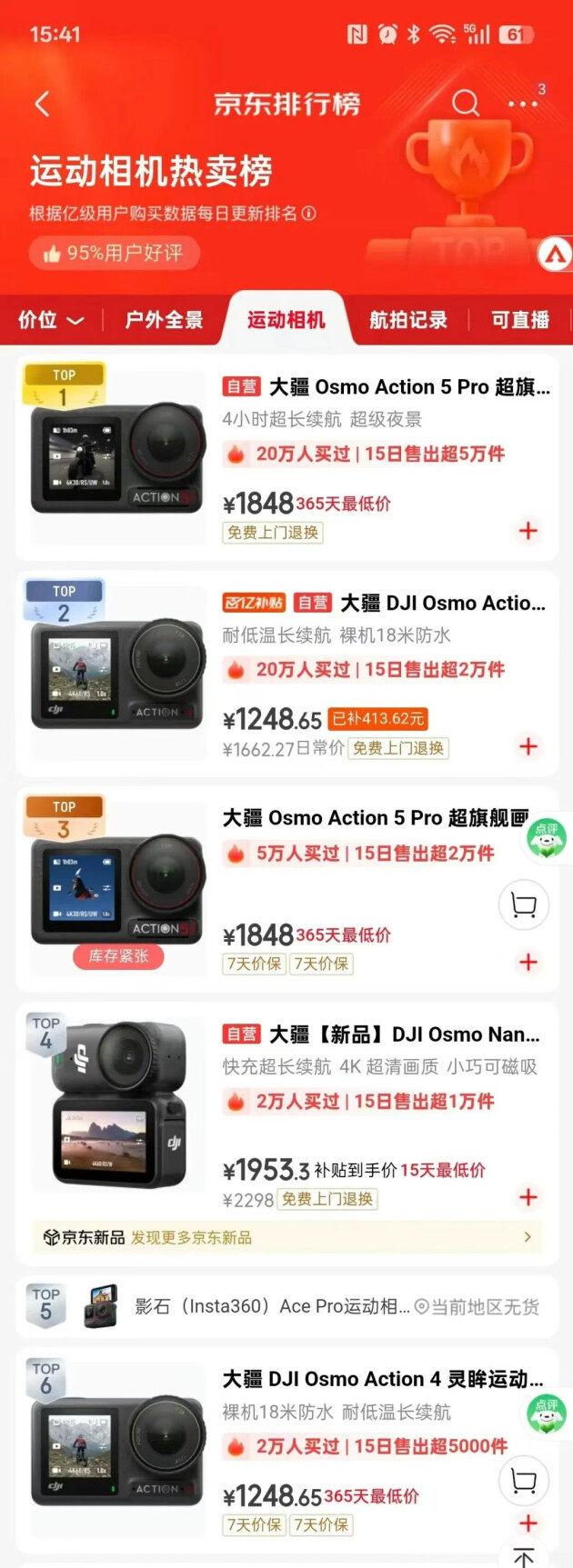Expand the 价位 price filter
Viewport: 573px width, 1568px height.
click(x=50, y=320)
